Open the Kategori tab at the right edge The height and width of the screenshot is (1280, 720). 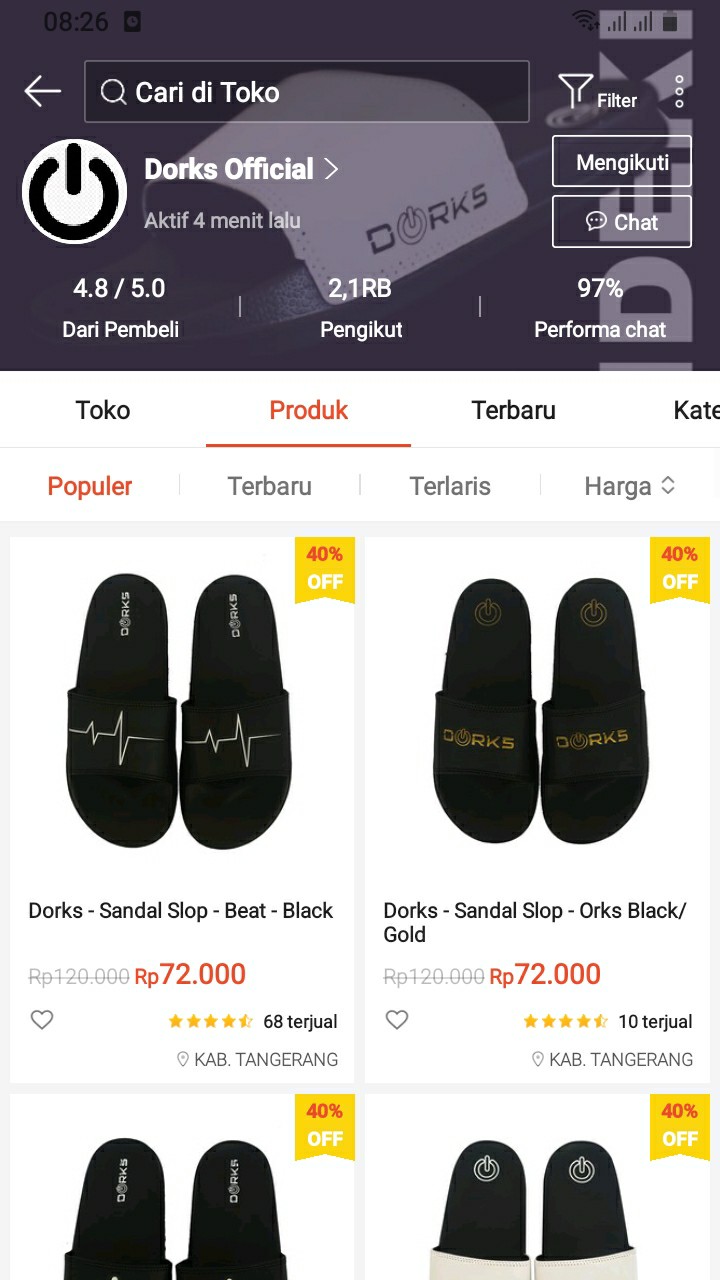[x=700, y=410]
